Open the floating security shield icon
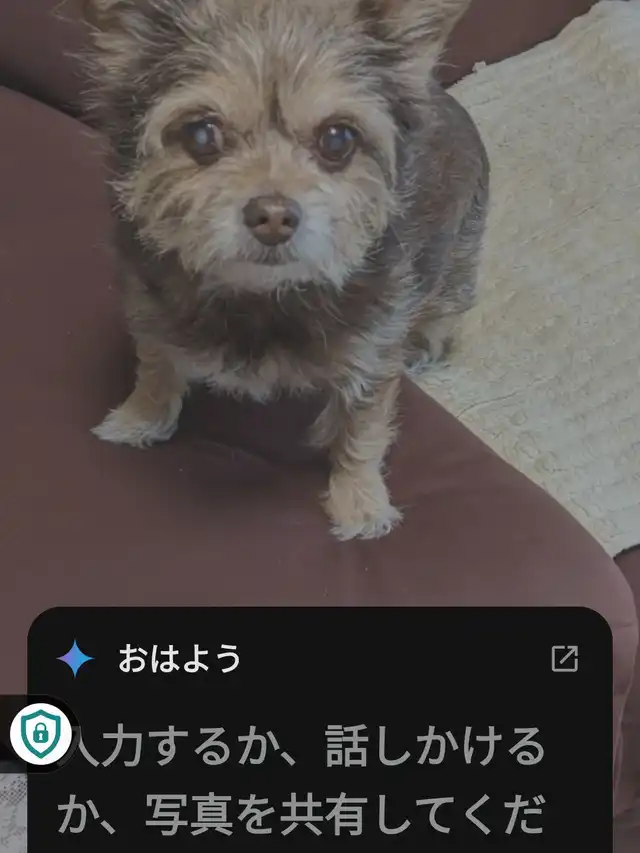Image resolution: width=640 pixels, height=853 pixels. coord(40,733)
